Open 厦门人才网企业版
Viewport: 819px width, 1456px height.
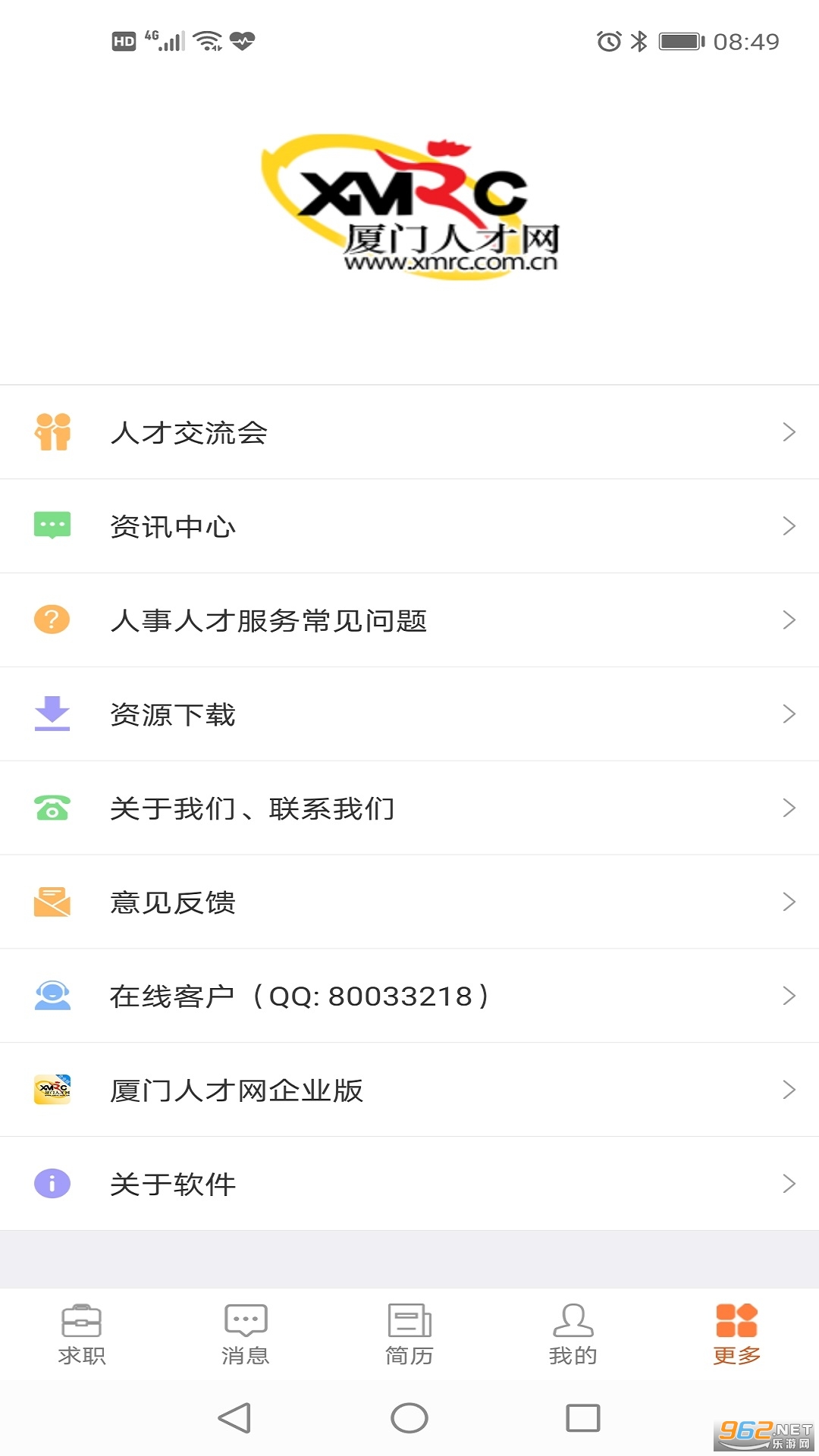[409, 1090]
